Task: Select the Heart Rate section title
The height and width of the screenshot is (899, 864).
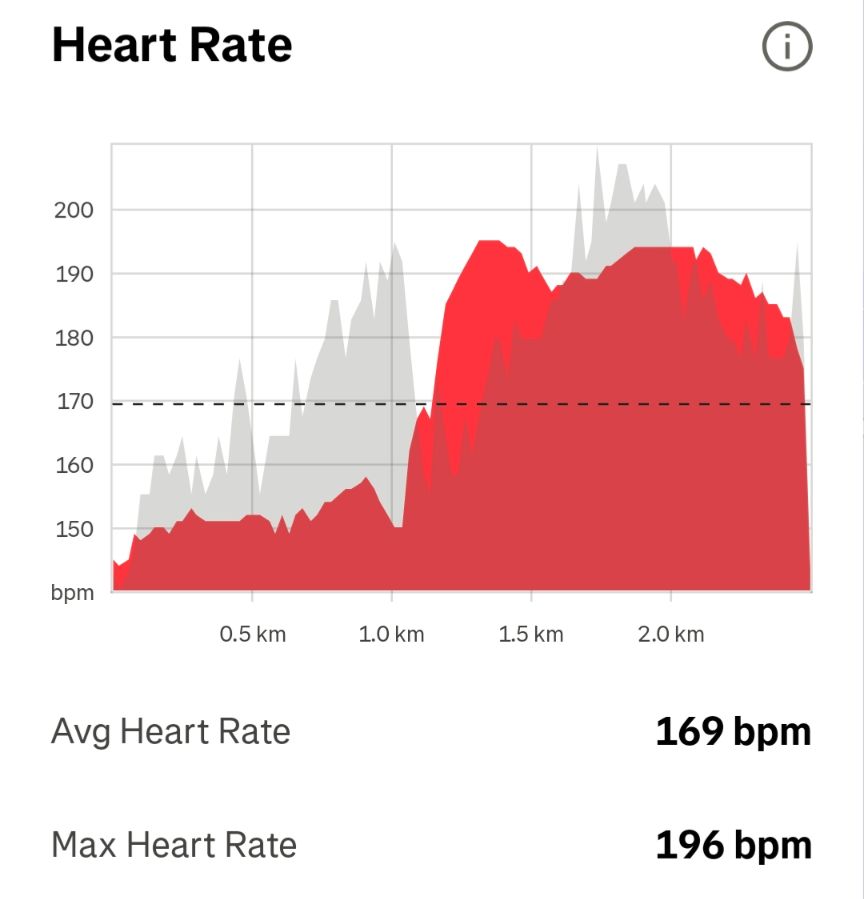Action: coord(172,44)
